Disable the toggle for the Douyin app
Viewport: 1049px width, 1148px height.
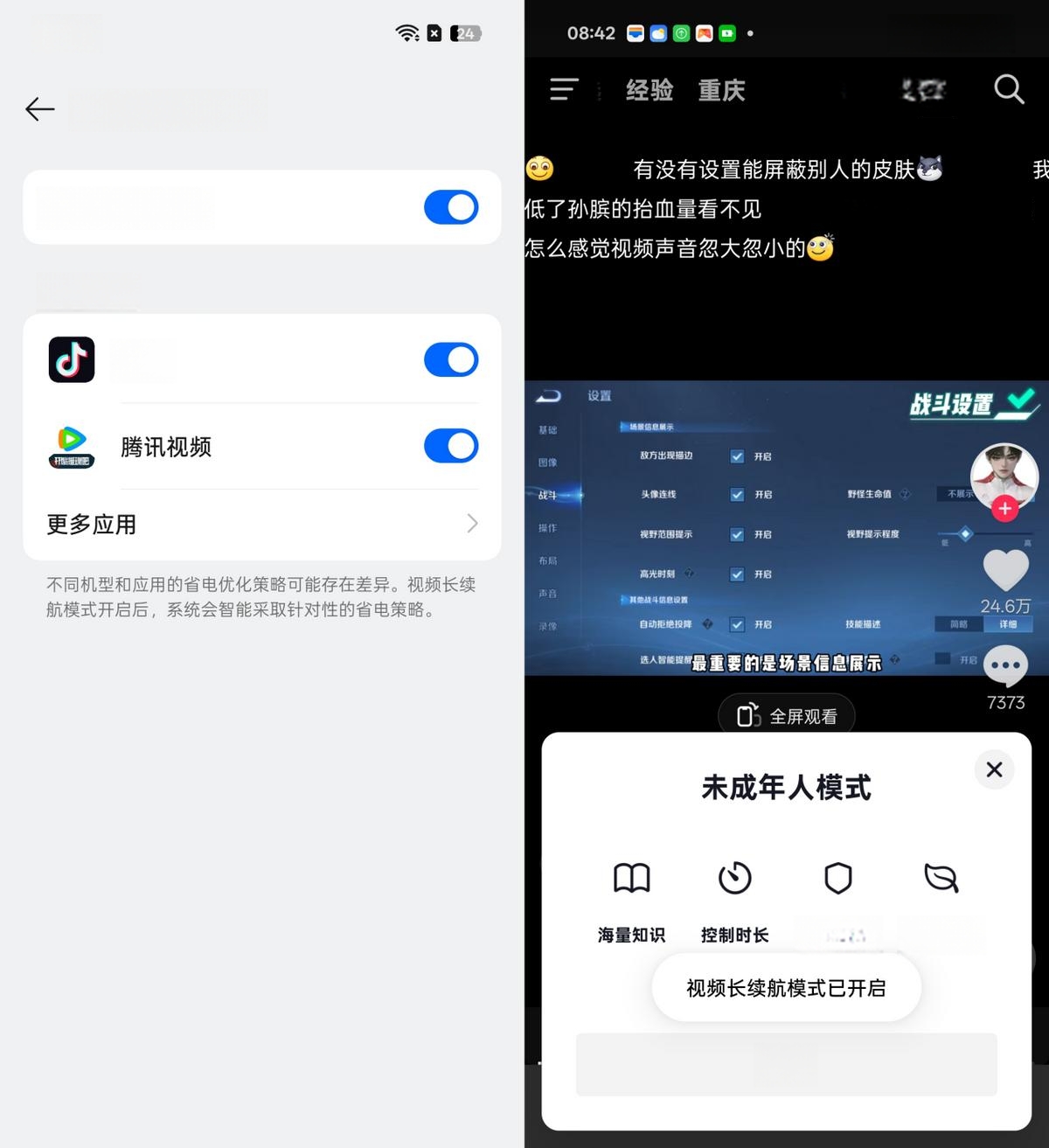pyautogui.click(x=450, y=359)
